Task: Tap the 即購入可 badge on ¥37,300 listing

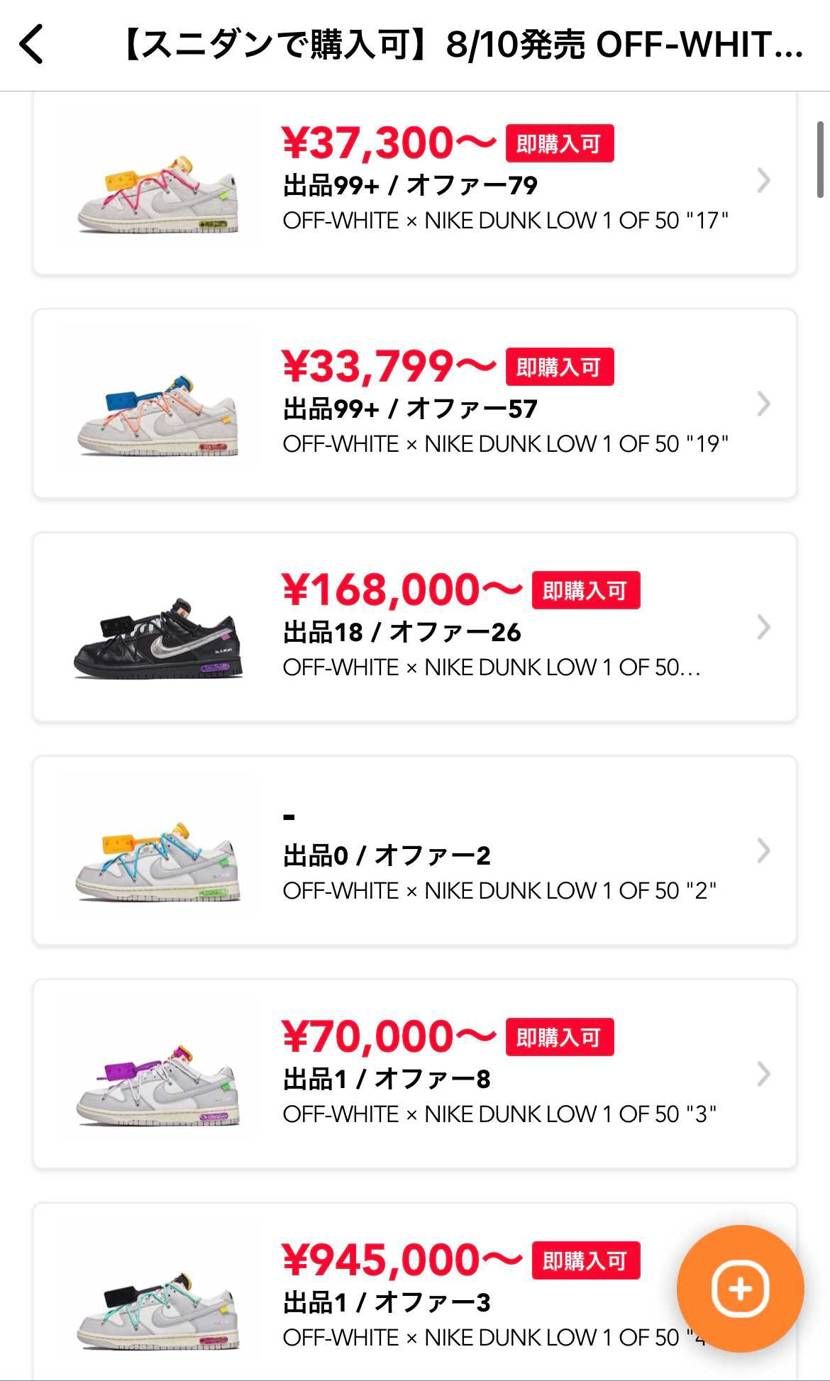Action: (560, 143)
